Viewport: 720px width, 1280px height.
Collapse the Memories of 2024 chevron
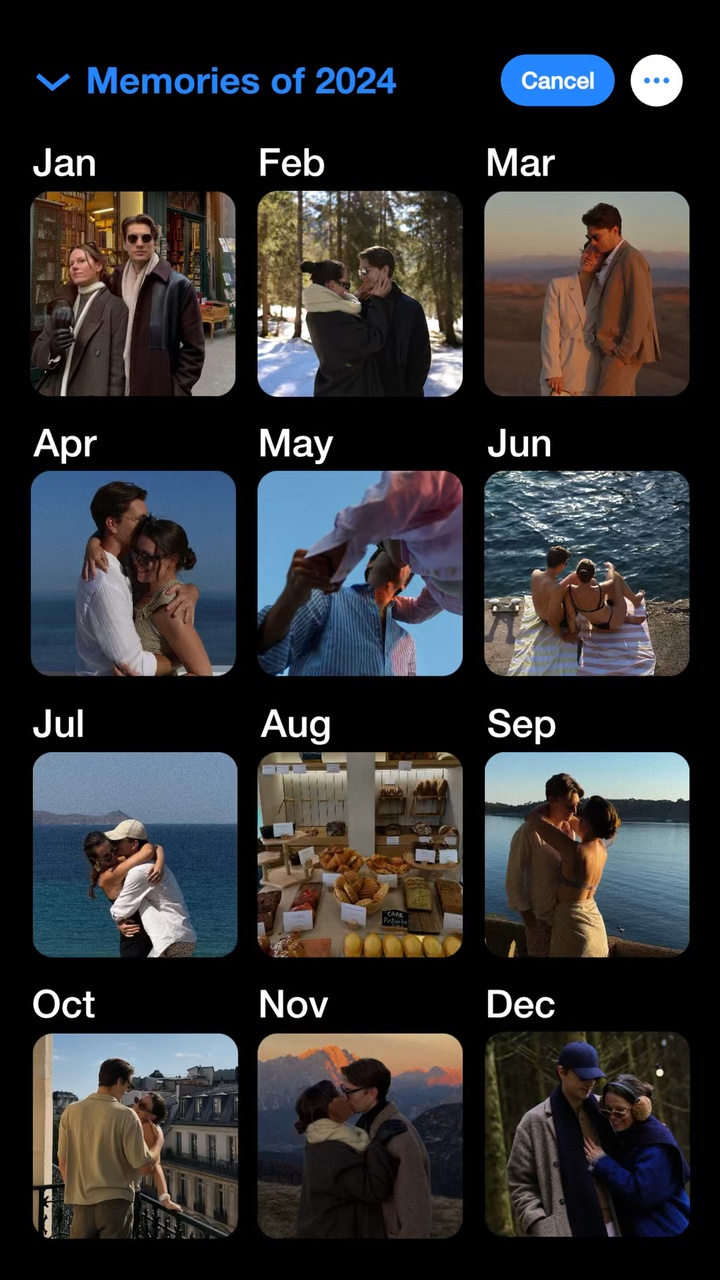click(x=52, y=82)
